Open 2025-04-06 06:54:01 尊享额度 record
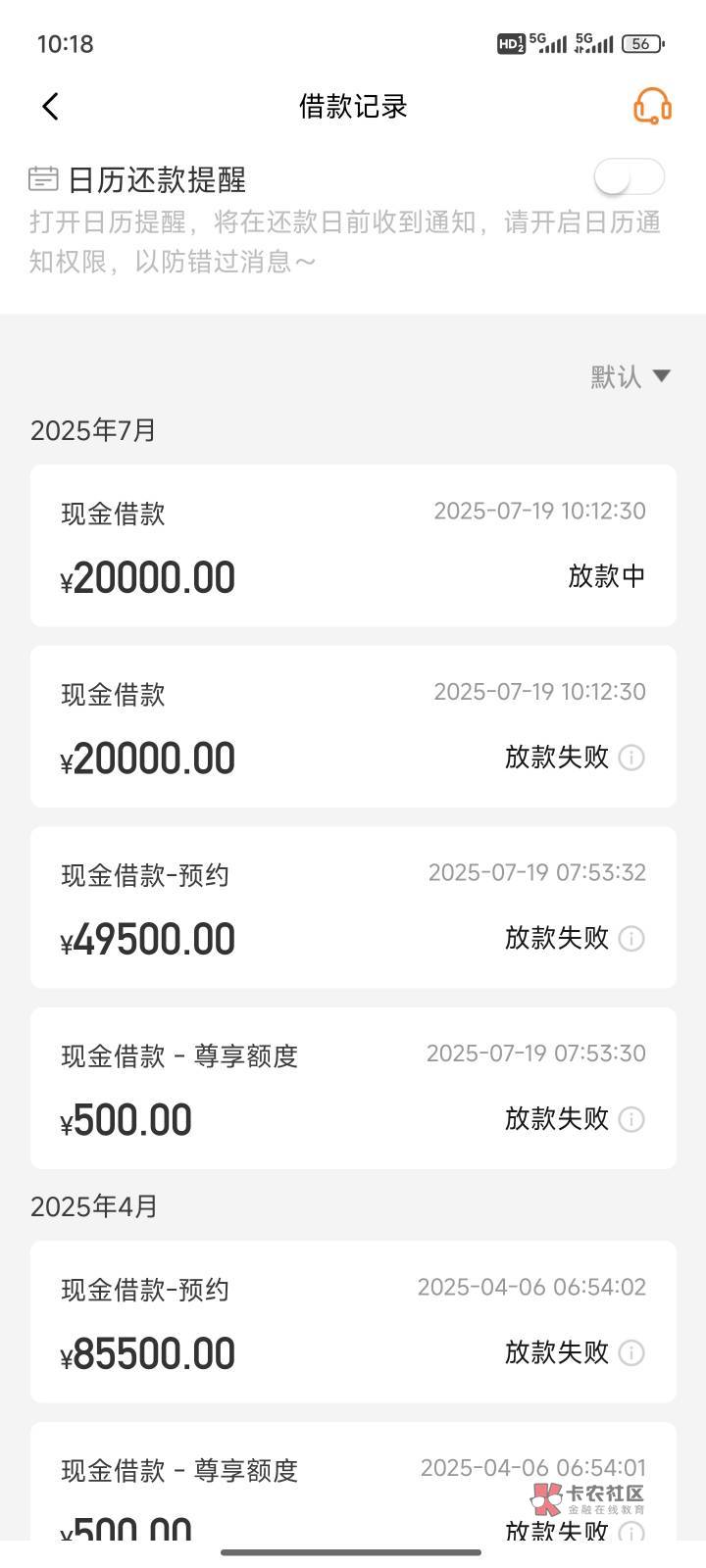This screenshot has width=706, height=1568. coord(353,1490)
